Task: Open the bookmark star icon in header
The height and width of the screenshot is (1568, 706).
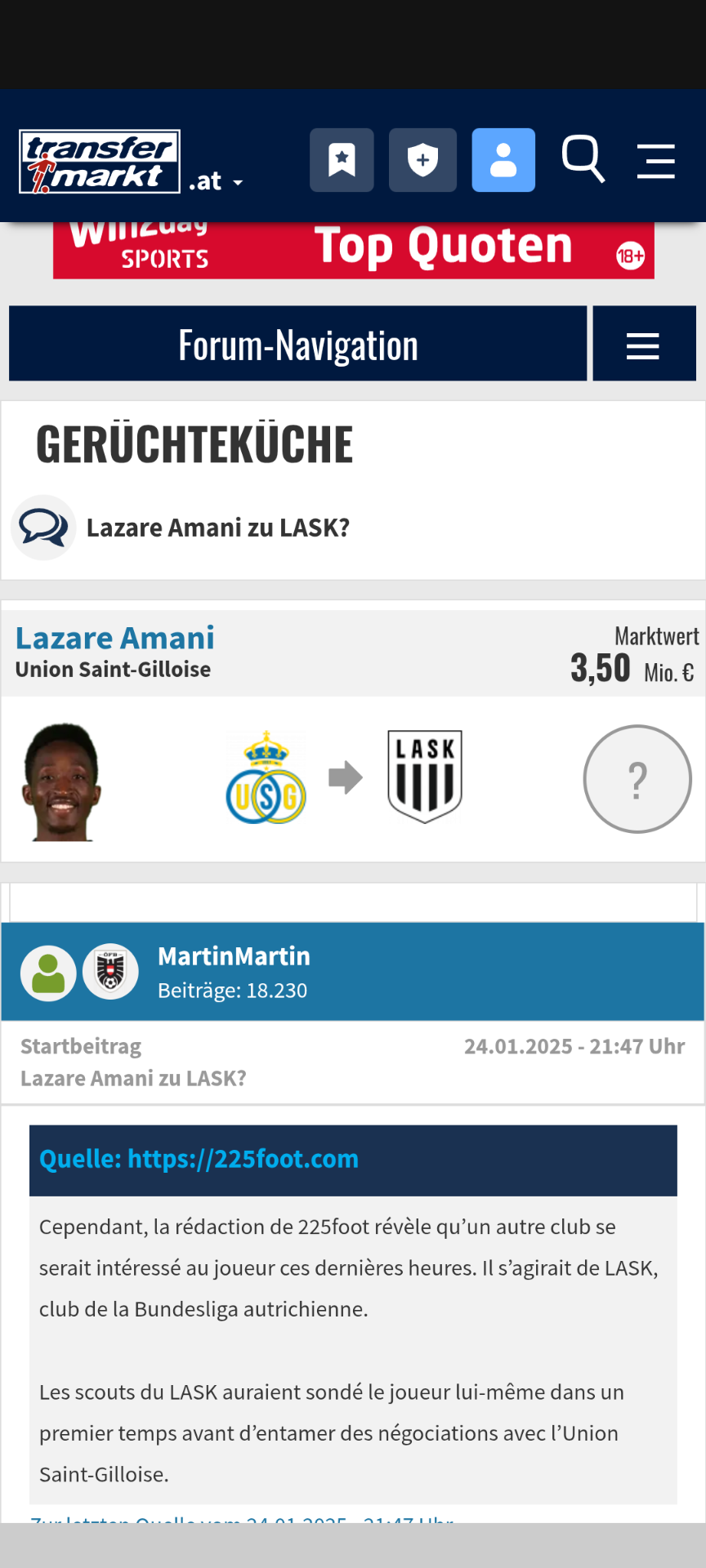Action: (342, 160)
